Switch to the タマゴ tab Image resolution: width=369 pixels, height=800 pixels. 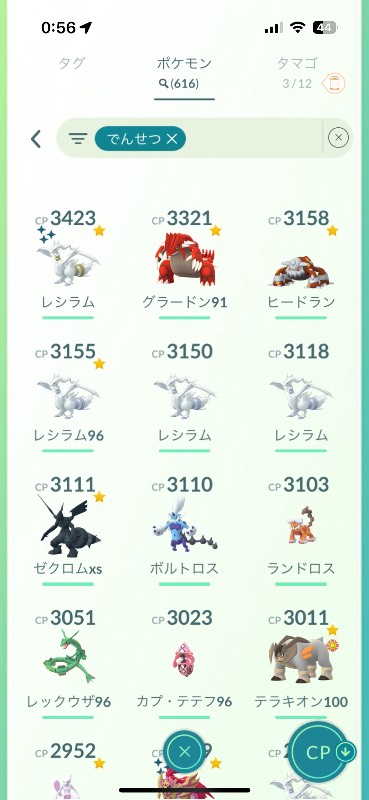297,64
